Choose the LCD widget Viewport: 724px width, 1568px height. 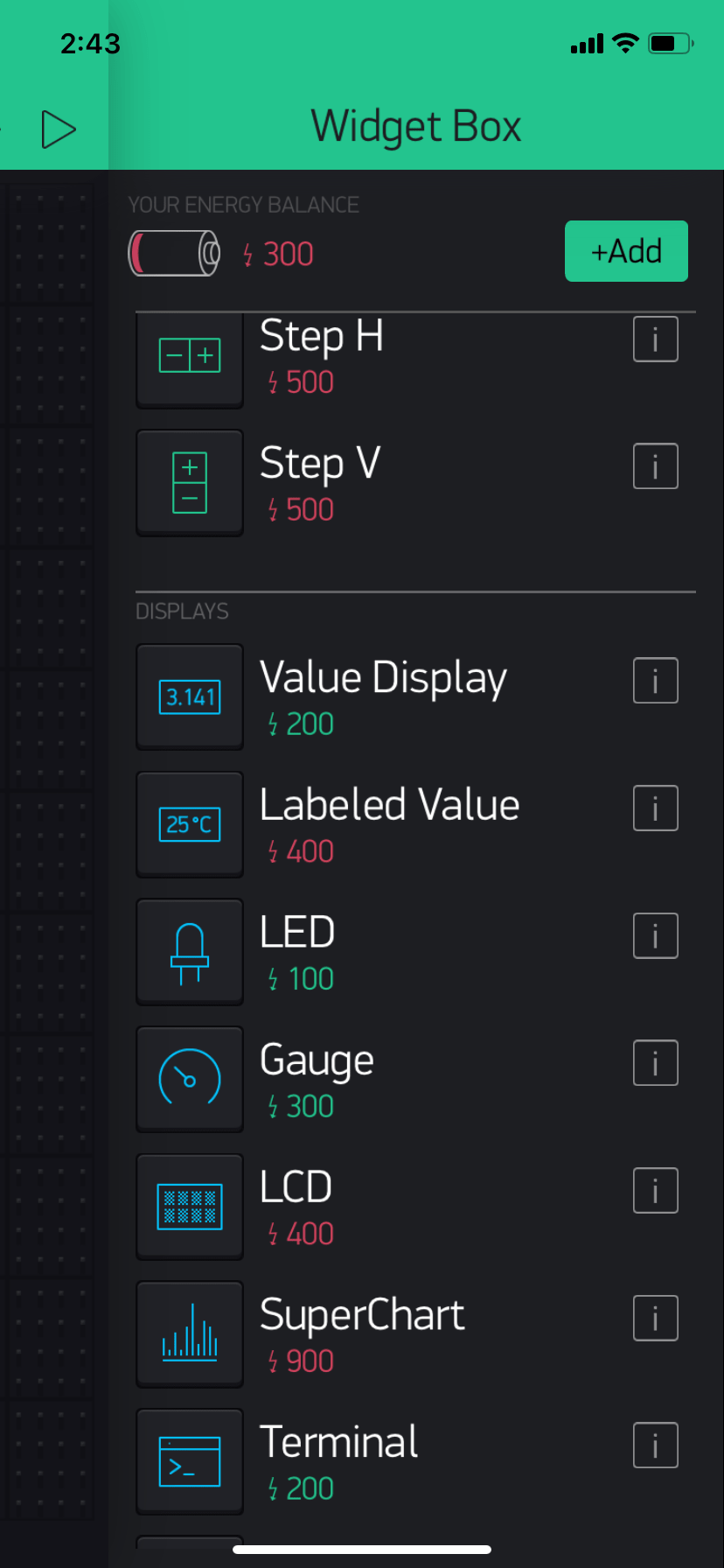click(415, 1207)
